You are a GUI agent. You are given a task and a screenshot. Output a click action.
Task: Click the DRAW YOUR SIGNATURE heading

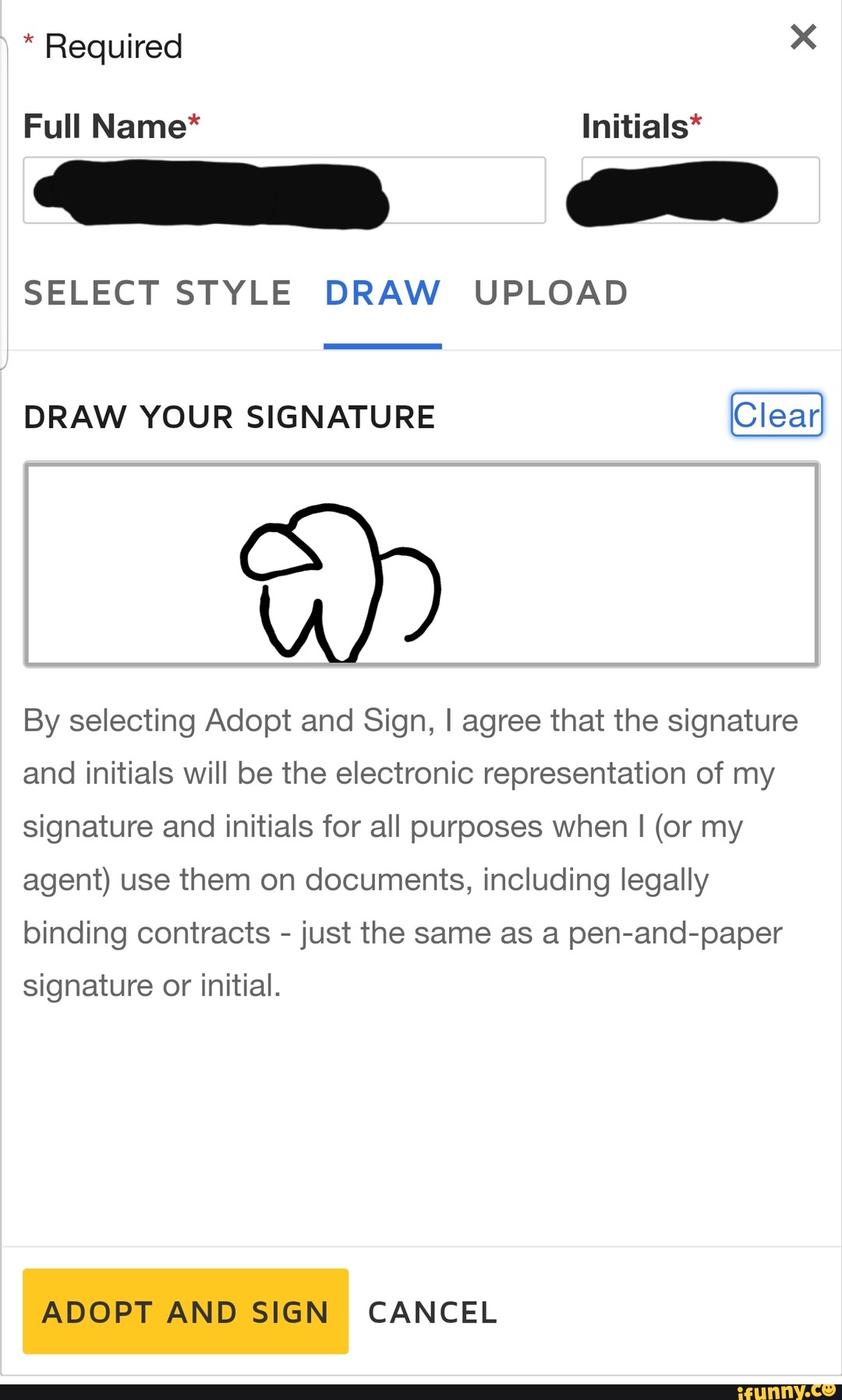click(x=228, y=416)
